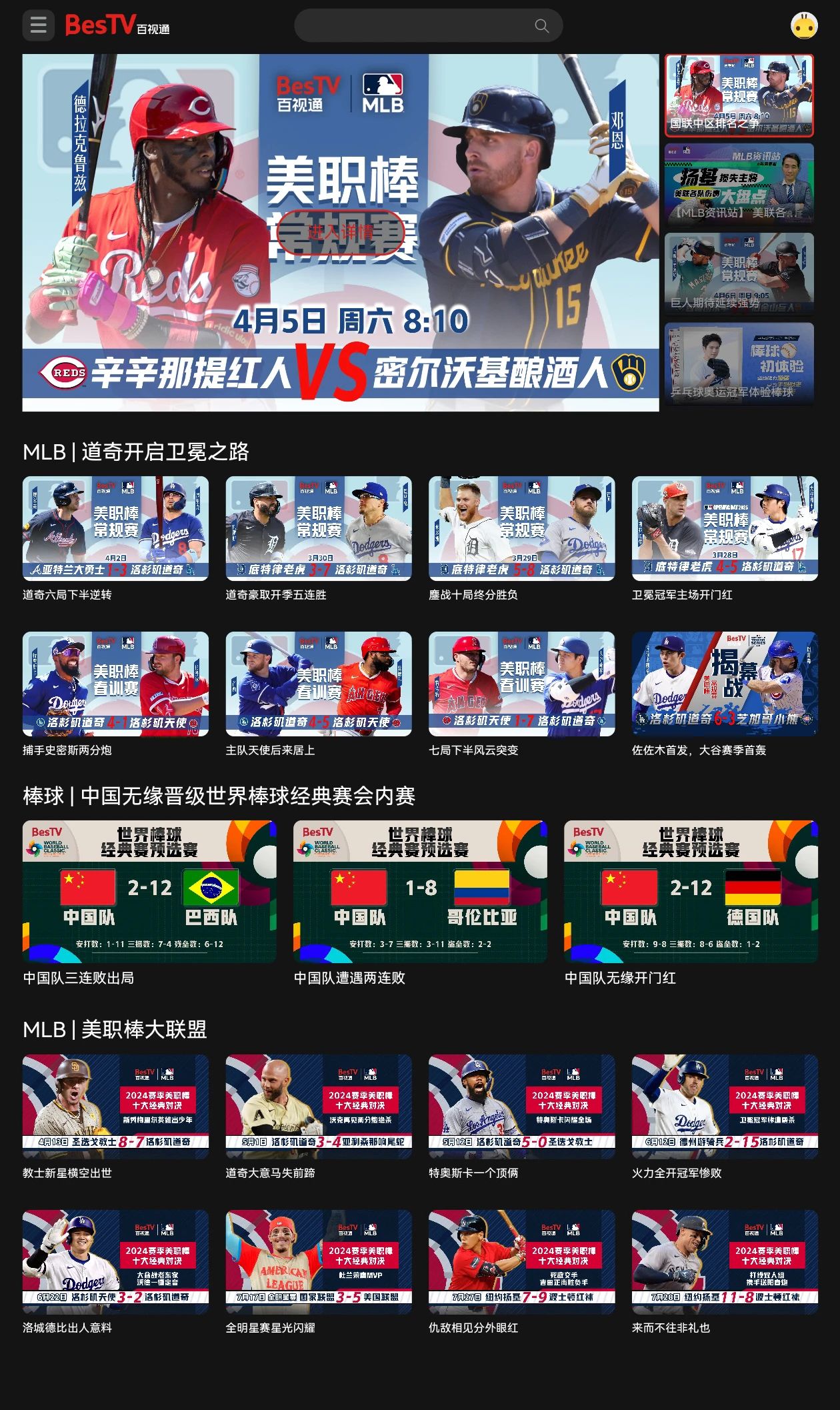Open the user profile avatar
The width and height of the screenshot is (840, 1410).
(x=803, y=26)
